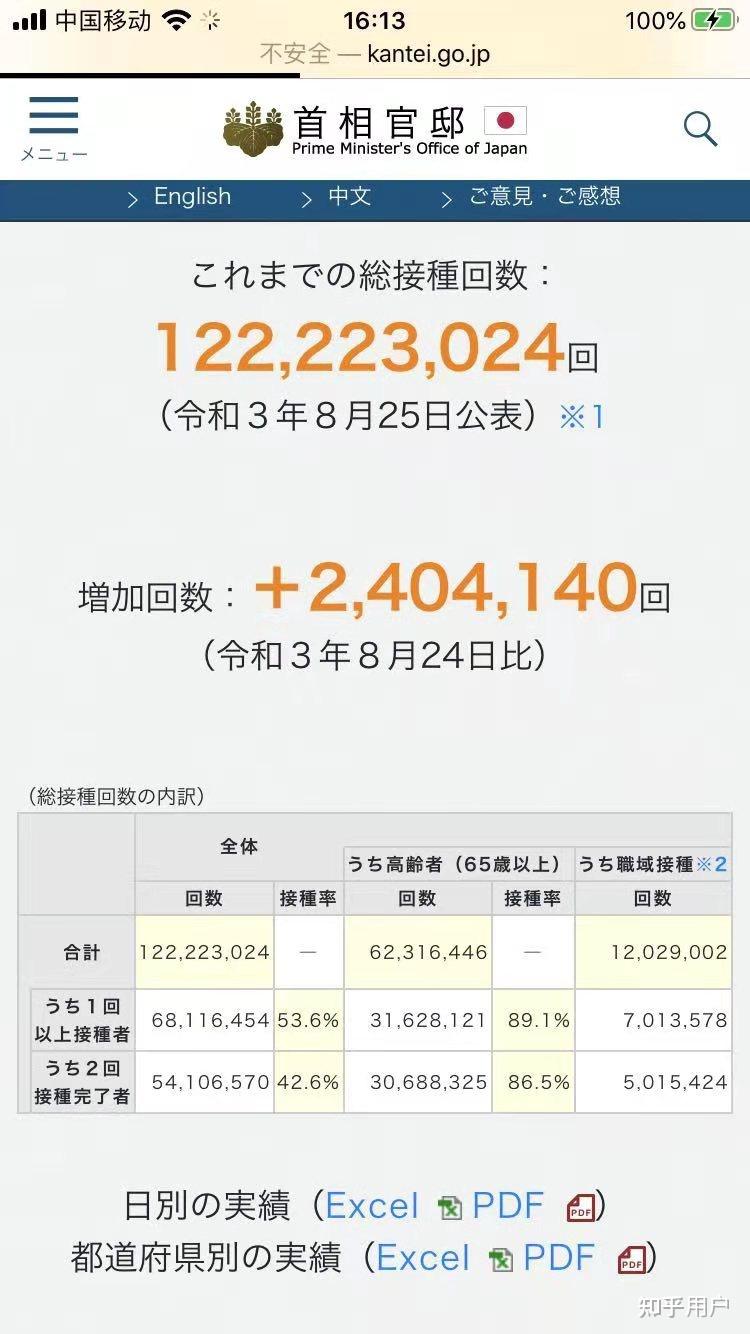This screenshot has height=1334, width=750.
Task: Tap the search magnifier icon
Action: pos(700,129)
